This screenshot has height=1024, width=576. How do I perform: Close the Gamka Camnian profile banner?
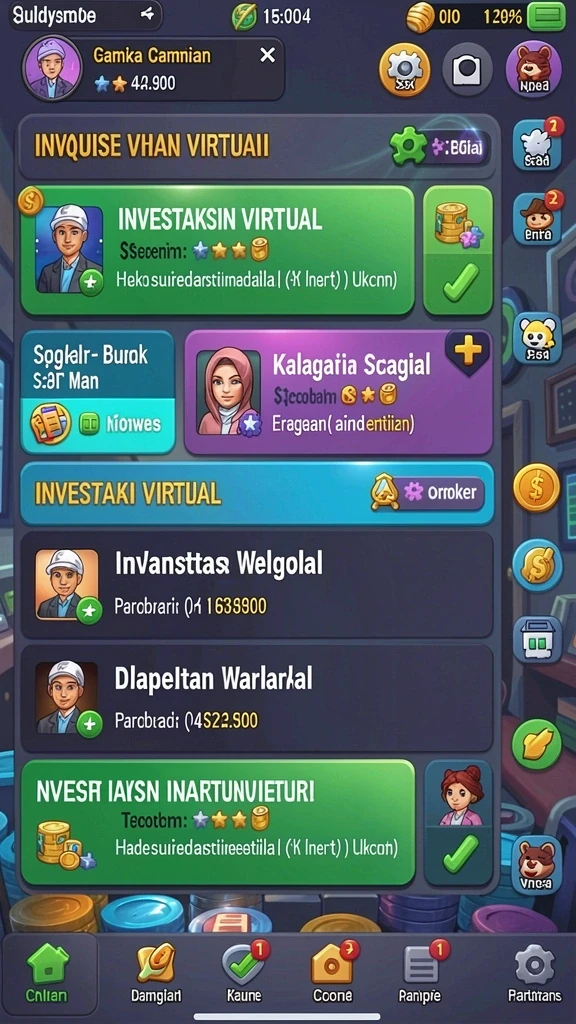[x=267, y=56]
